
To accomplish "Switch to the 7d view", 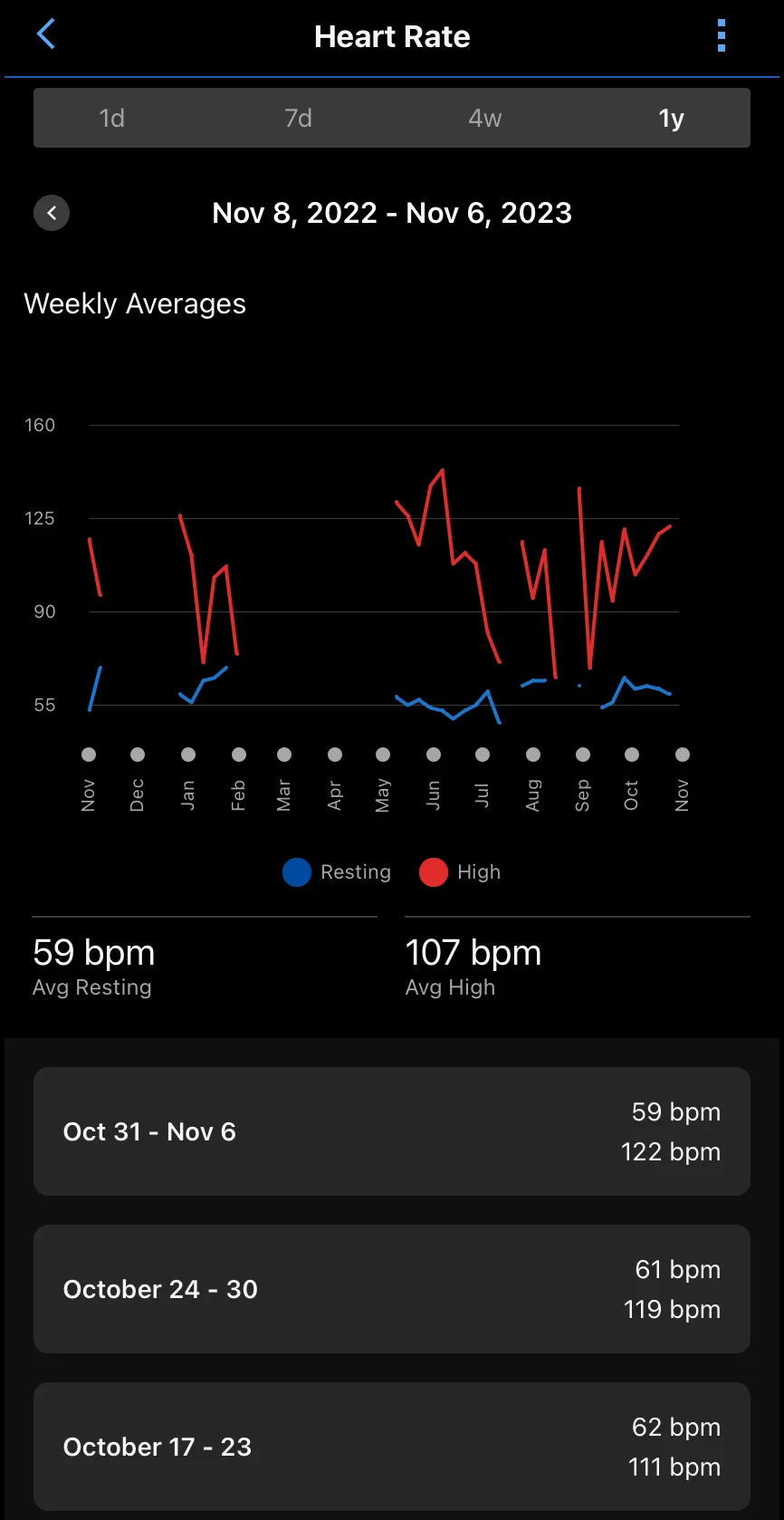I will pos(298,118).
